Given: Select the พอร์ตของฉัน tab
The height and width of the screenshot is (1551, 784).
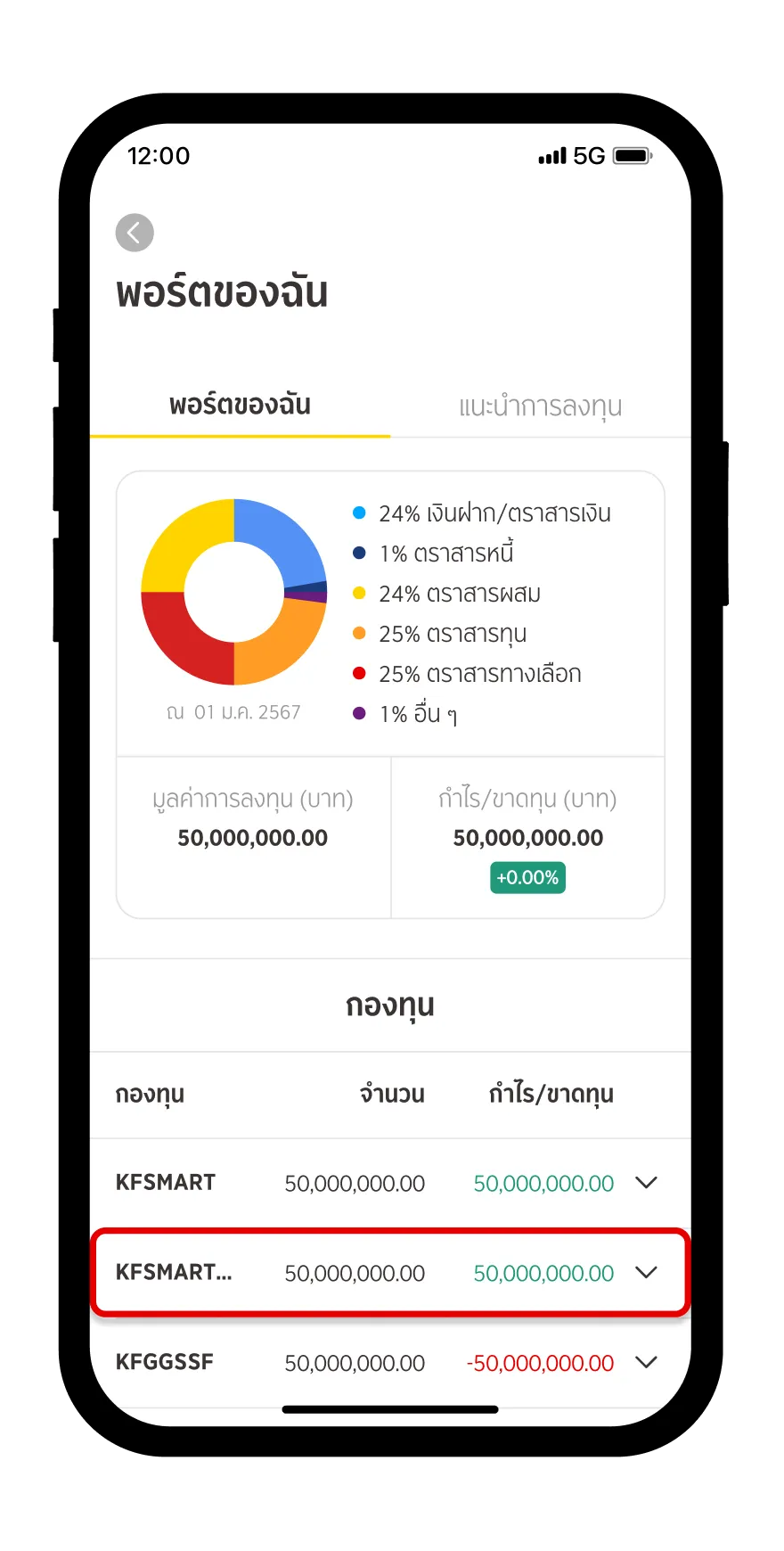Looking at the screenshot, I should 240,406.
